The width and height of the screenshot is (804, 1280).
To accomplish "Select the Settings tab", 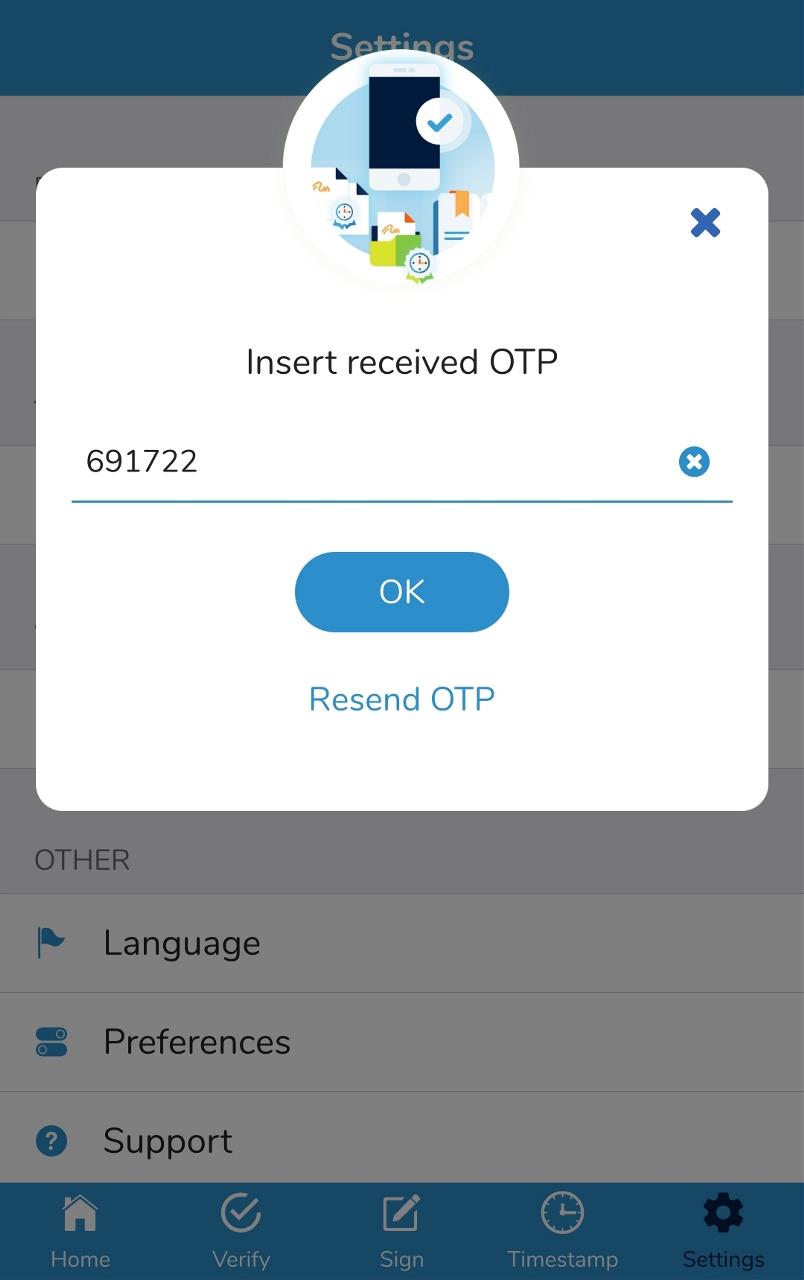I will pyautogui.click(x=723, y=1230).
